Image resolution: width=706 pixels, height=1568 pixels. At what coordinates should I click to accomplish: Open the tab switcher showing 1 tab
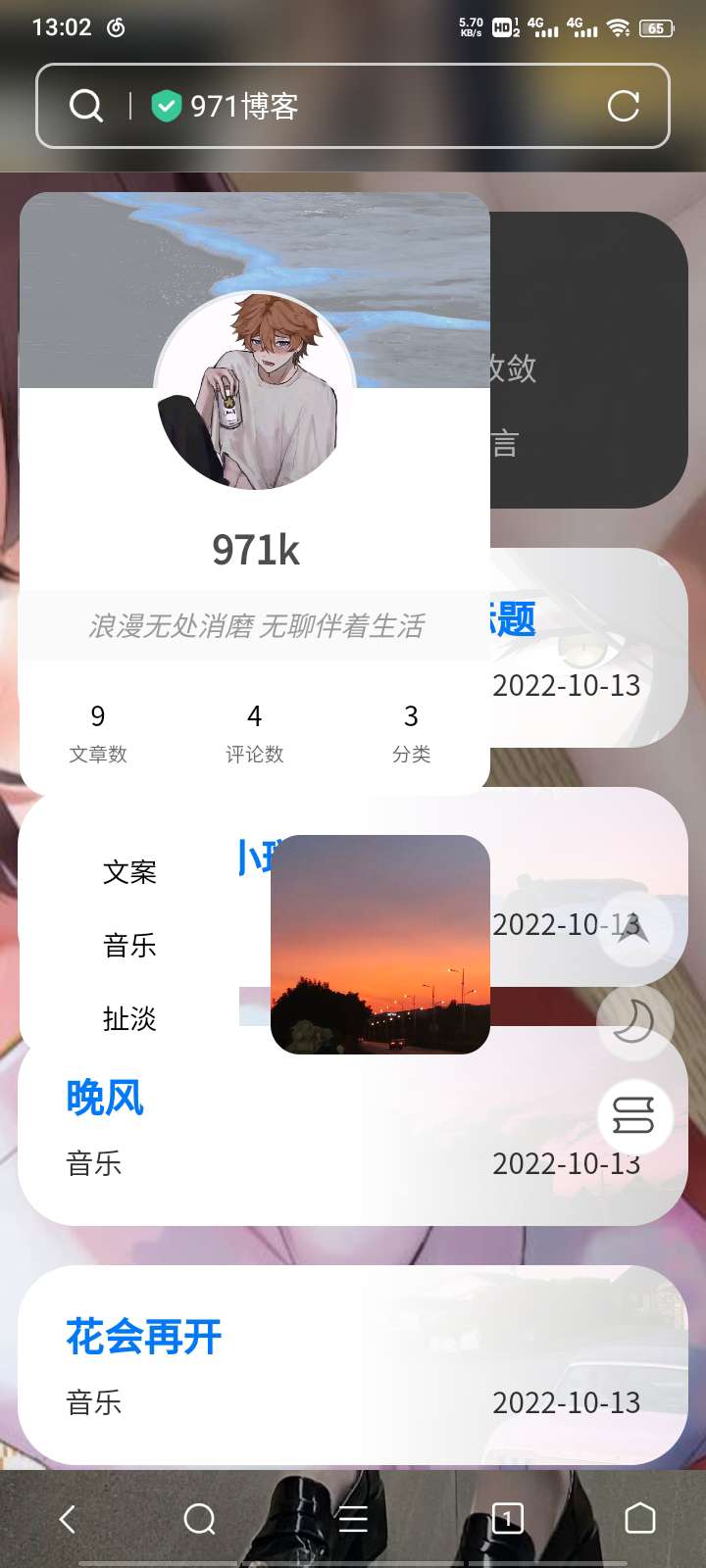[506, 1517]
